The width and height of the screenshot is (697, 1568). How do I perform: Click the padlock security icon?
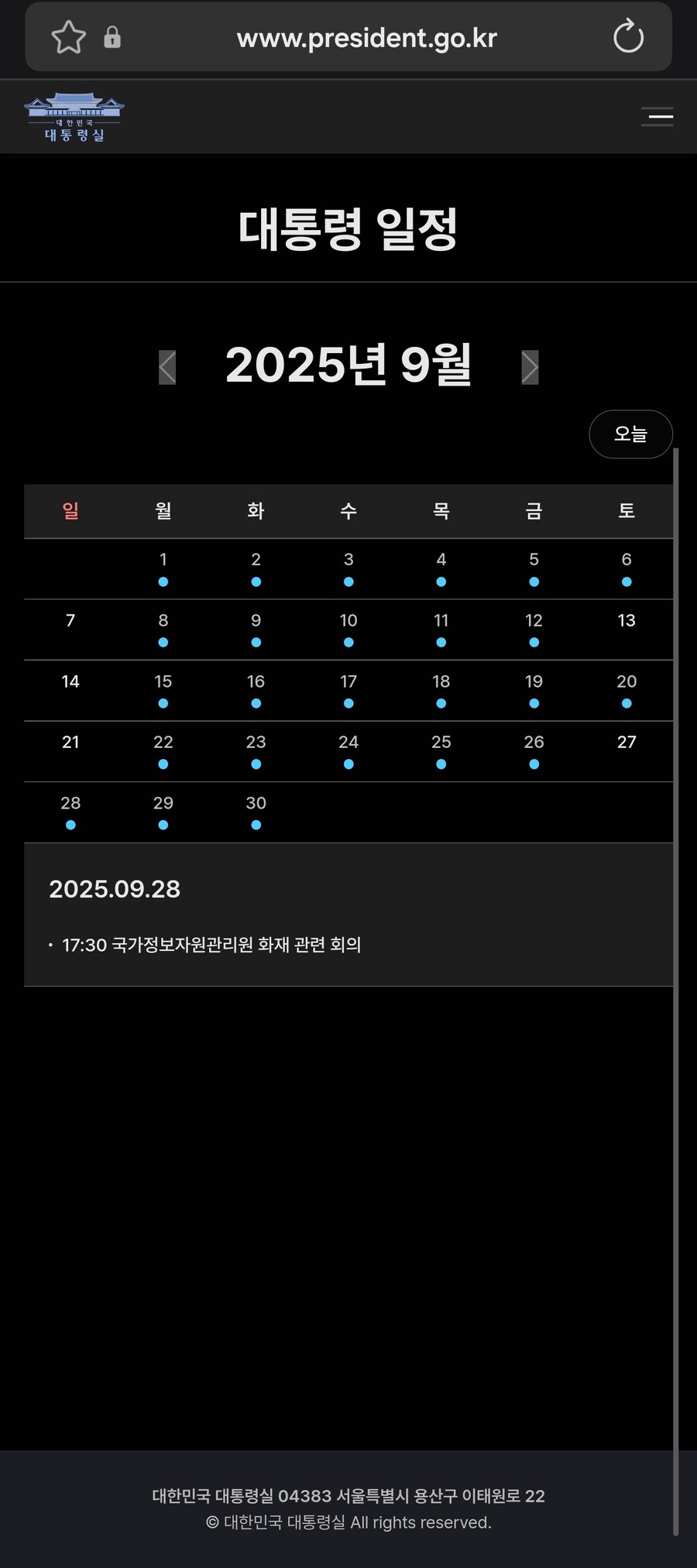pos(112,37)
